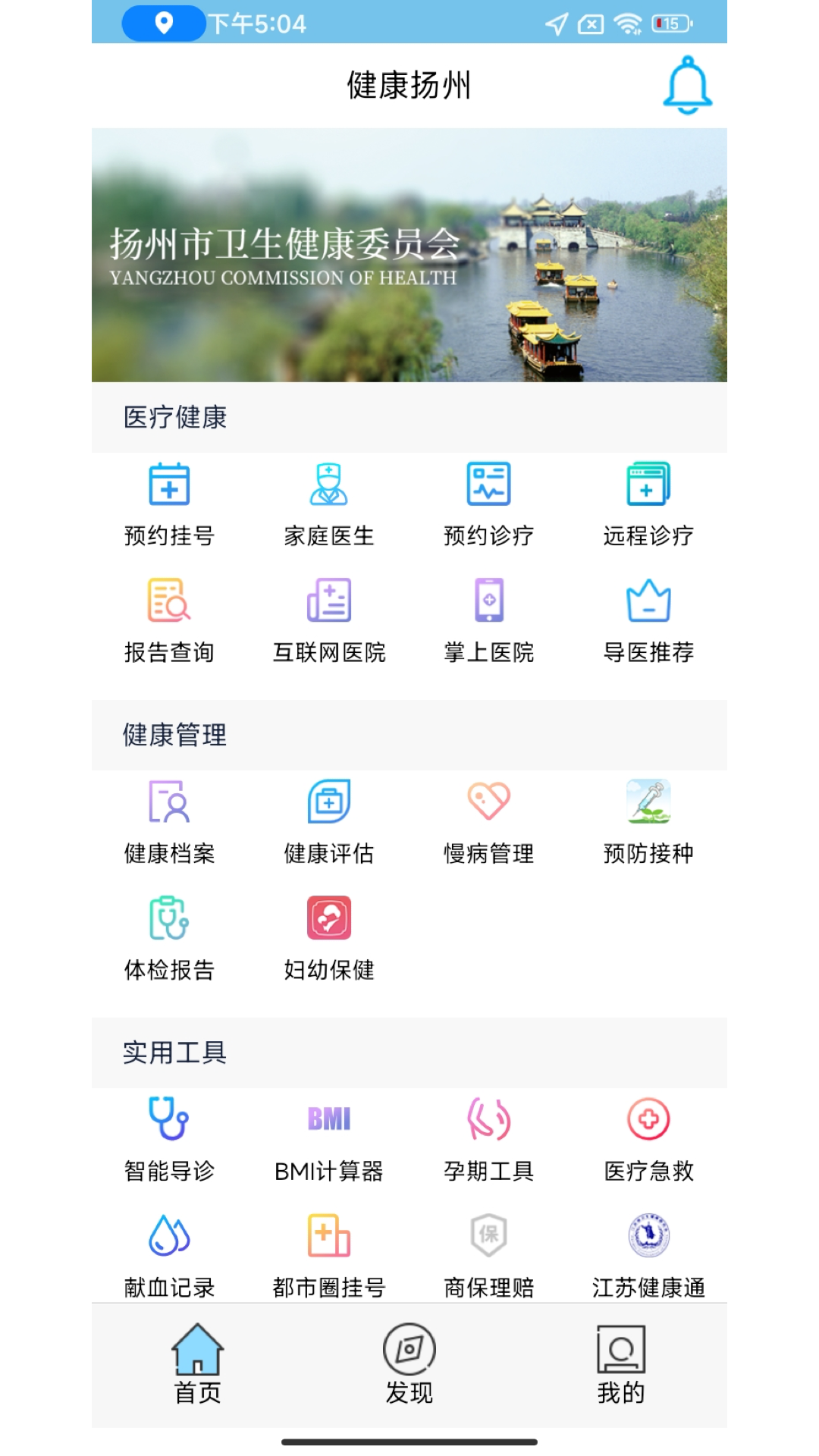Open 预约挂号 appointment registration
Screen dimensions: 819x1456
click(x=169, y=504)
